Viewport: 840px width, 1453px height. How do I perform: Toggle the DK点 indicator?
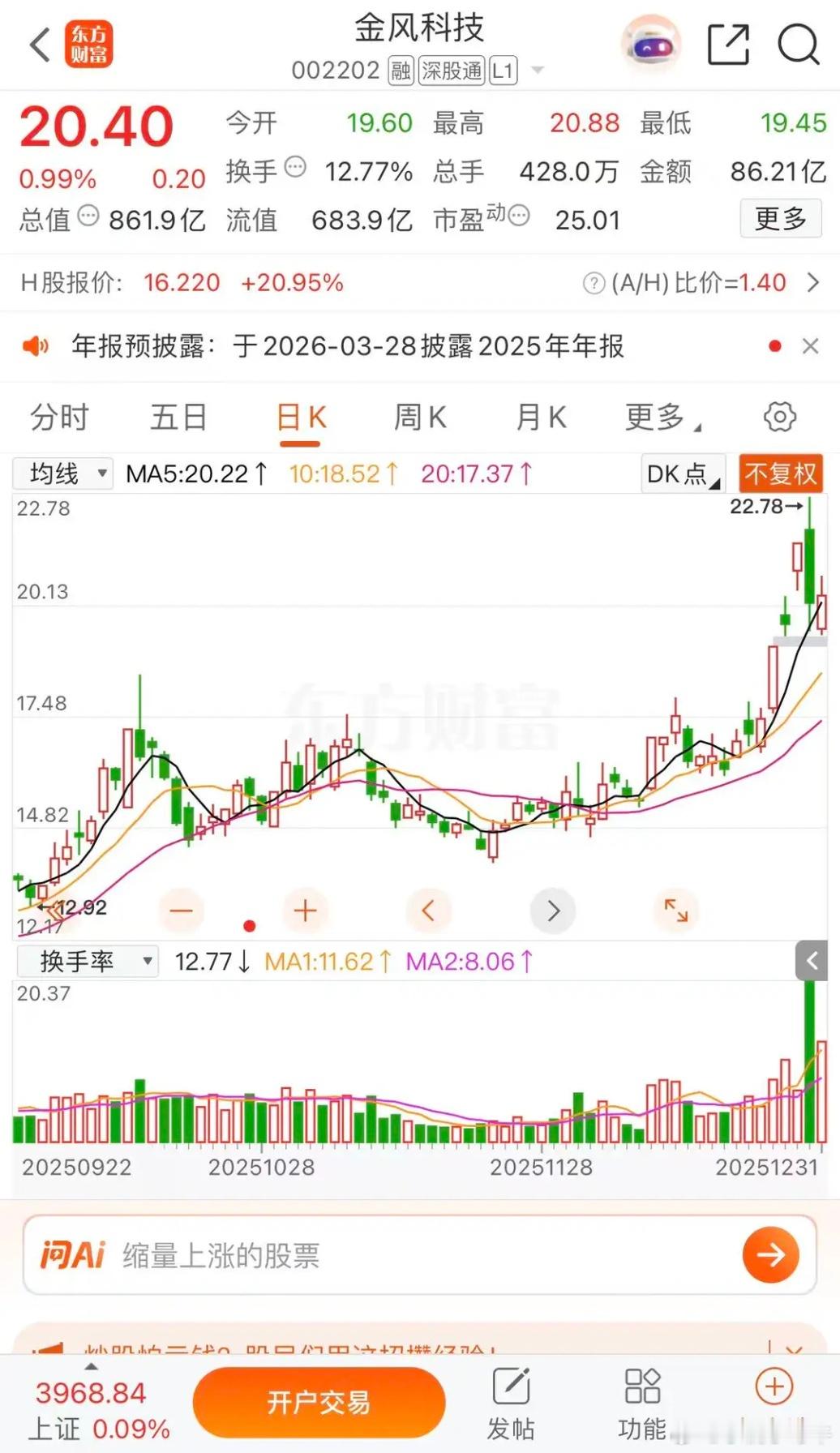[679, 474]
